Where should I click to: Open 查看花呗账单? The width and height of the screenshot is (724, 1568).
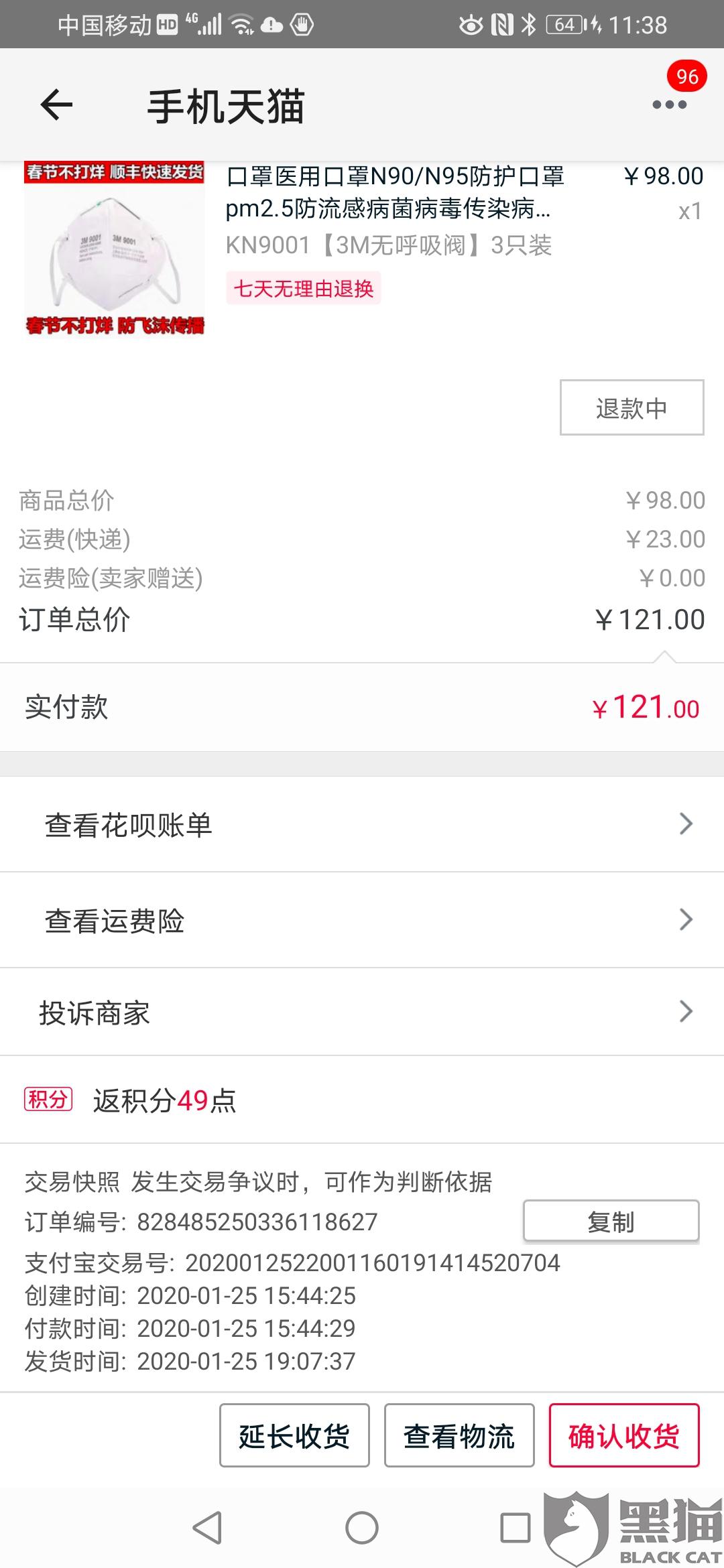click(362, 824)
